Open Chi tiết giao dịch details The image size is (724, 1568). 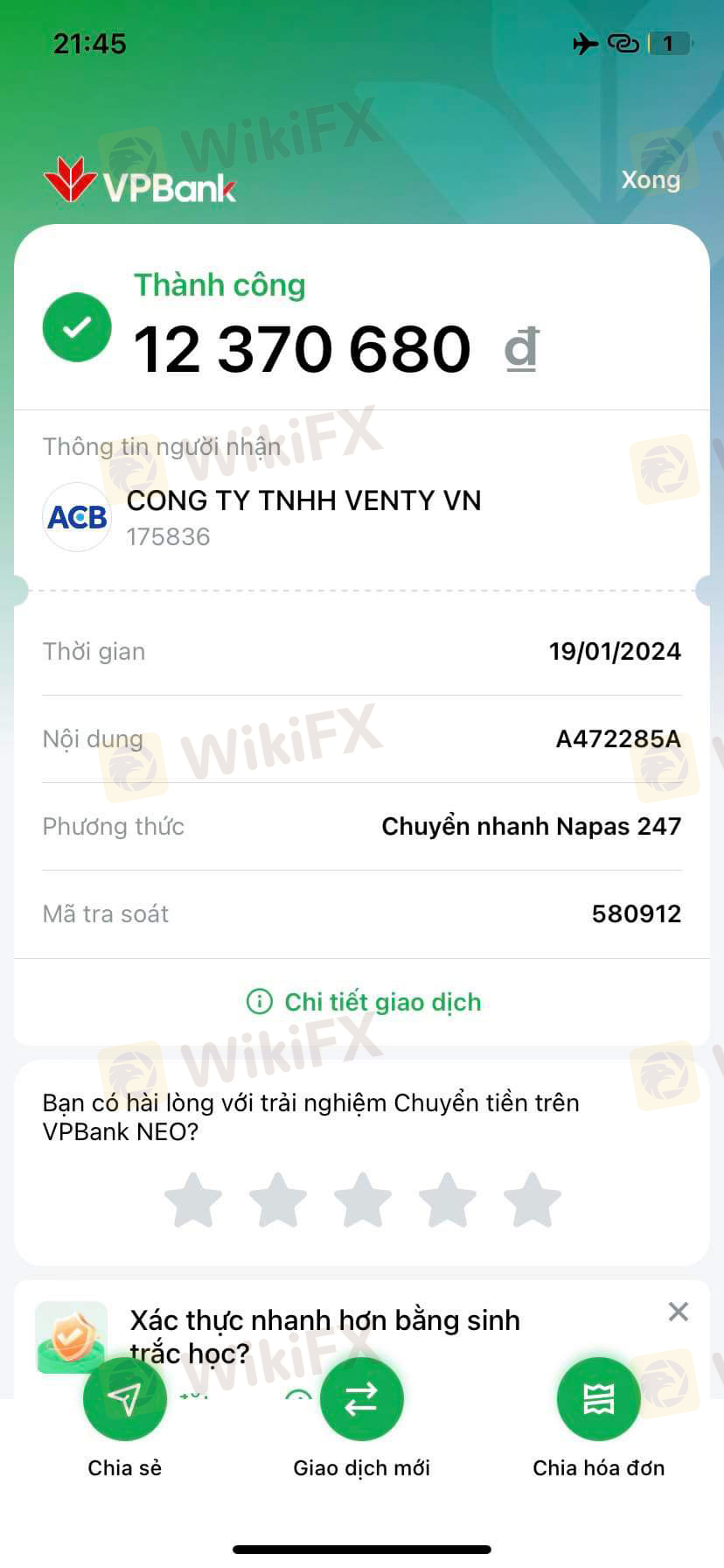[364, 1002]
